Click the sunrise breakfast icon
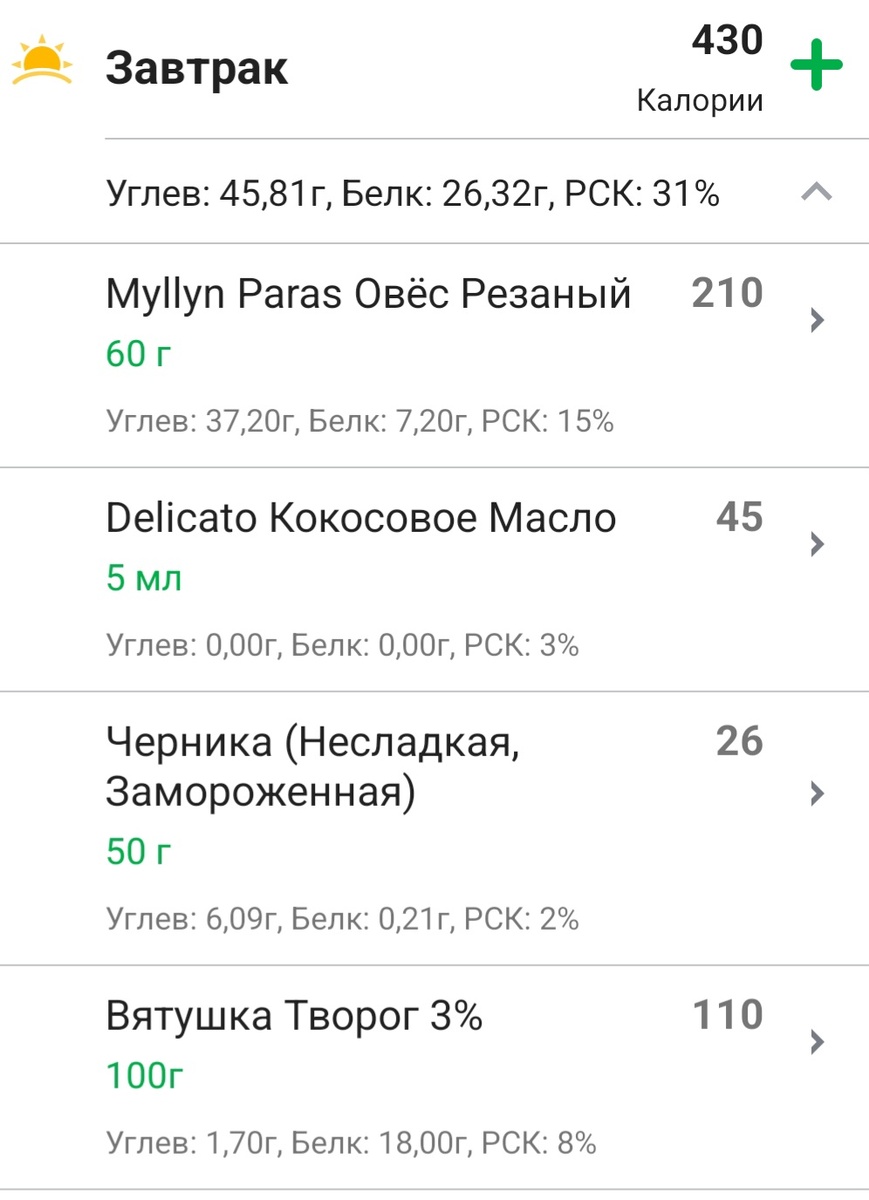The width and height of the screenshot is (869, 1200). 41,62
